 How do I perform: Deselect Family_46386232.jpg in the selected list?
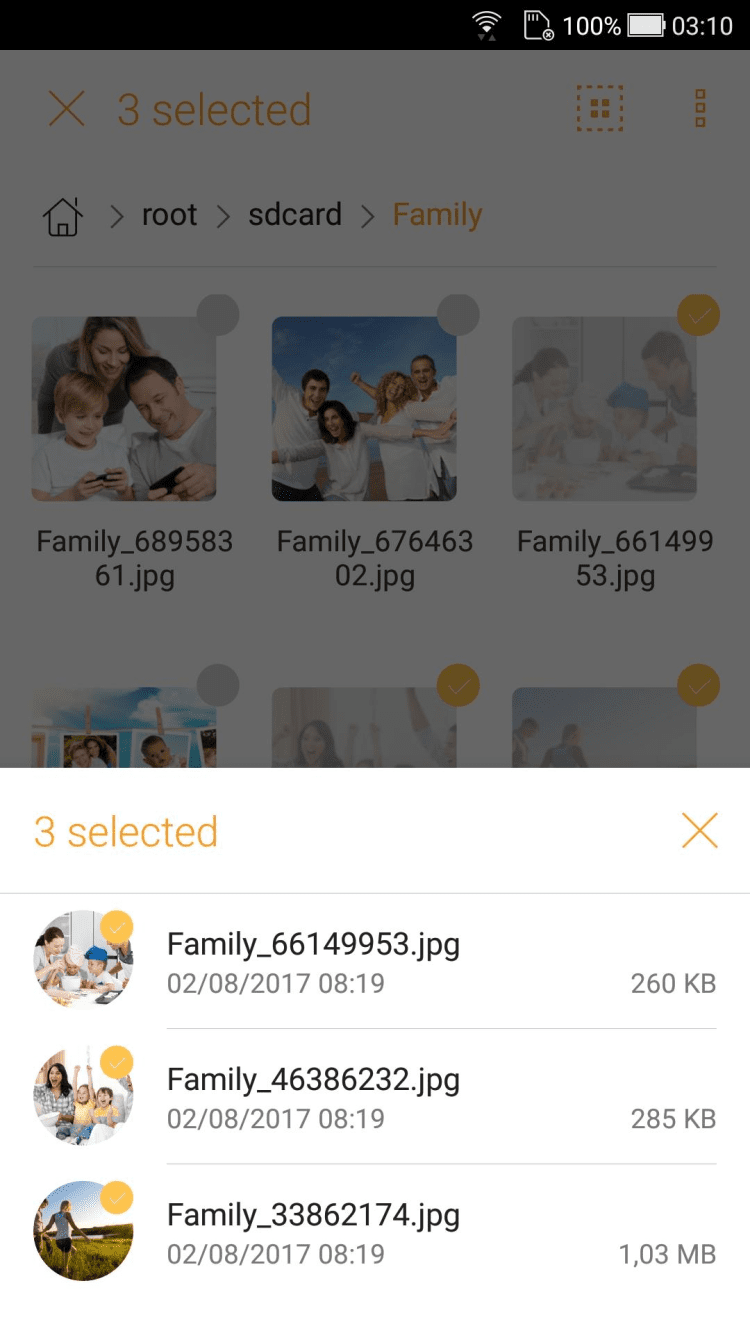(117, 1063)
